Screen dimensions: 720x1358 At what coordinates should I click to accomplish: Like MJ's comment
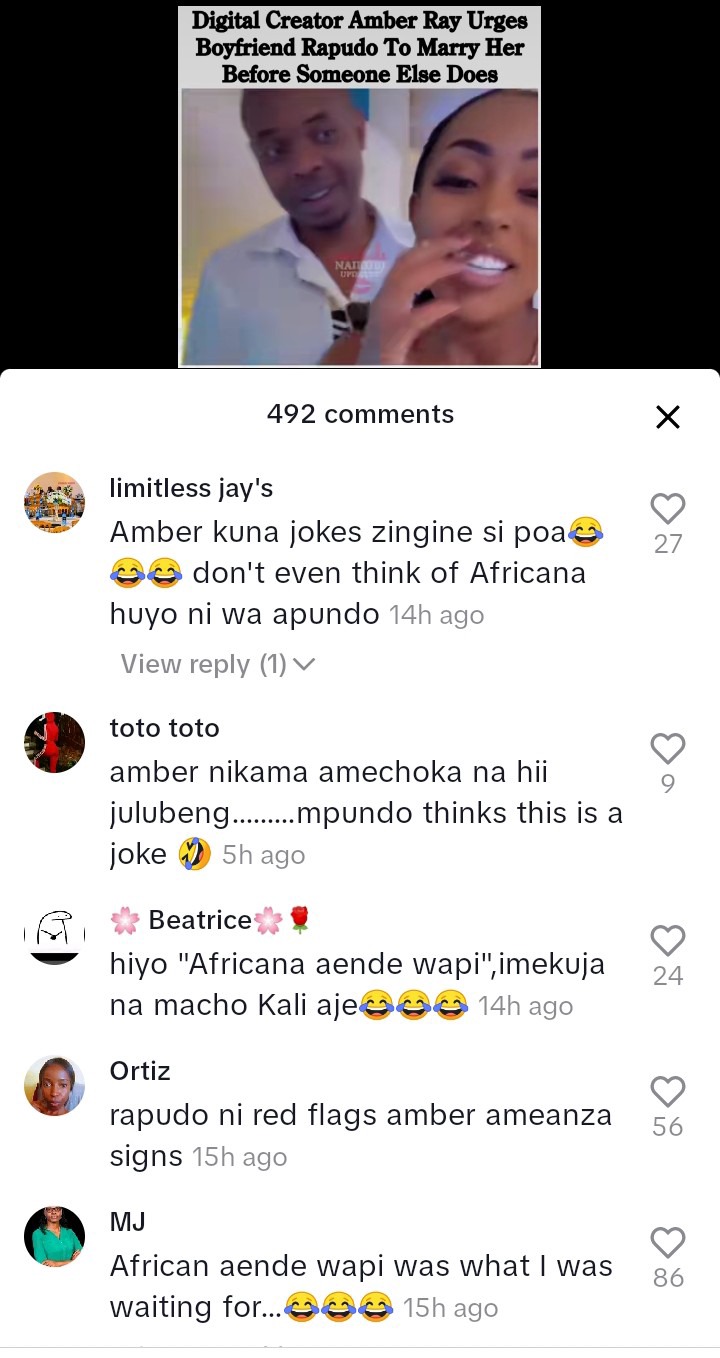(x=667, y=1243)
